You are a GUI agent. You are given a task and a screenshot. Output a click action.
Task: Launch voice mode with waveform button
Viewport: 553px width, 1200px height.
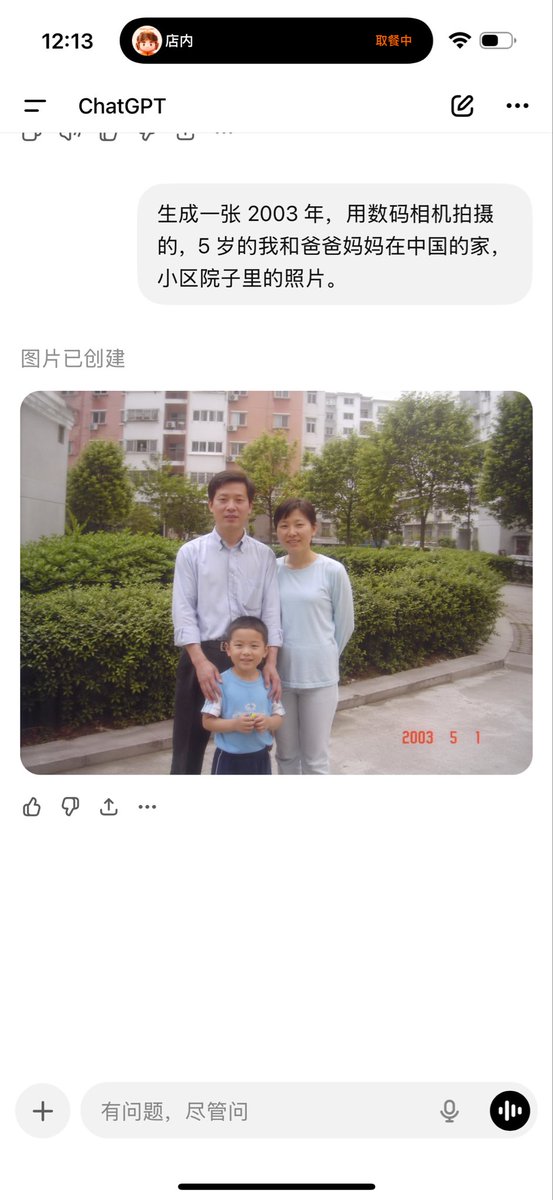[x=510, y=1111]
